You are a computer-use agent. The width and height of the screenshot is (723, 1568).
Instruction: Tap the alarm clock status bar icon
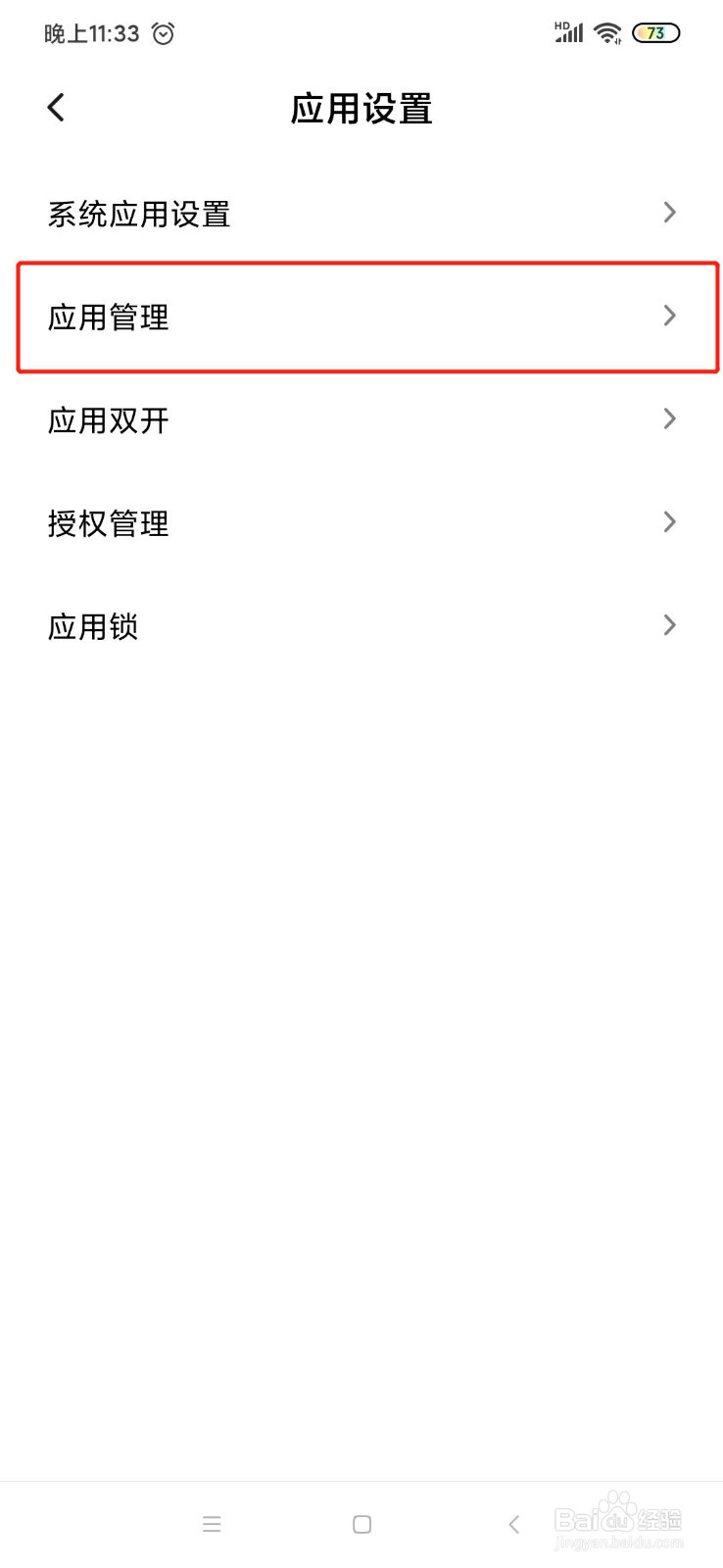point(163,32)
